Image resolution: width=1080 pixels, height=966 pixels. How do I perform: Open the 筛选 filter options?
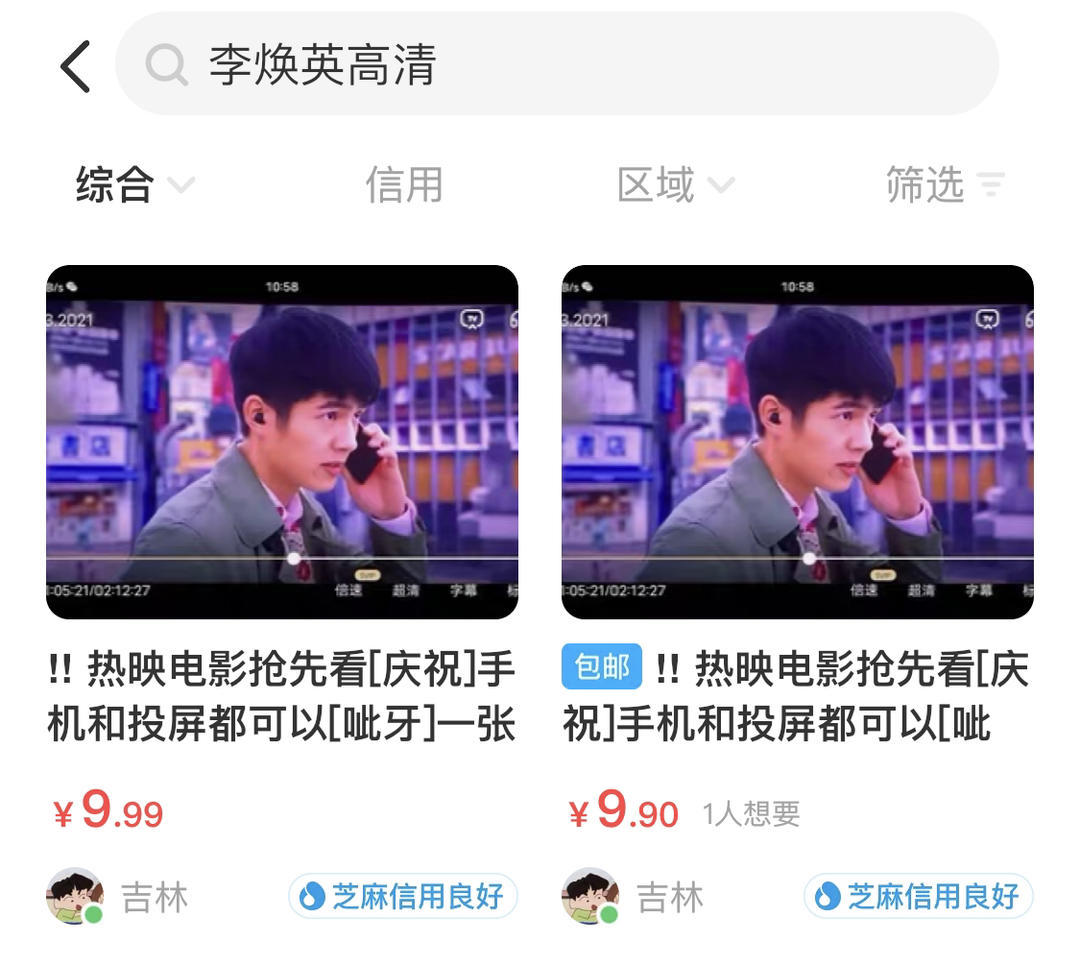click(x=944, y=185)
